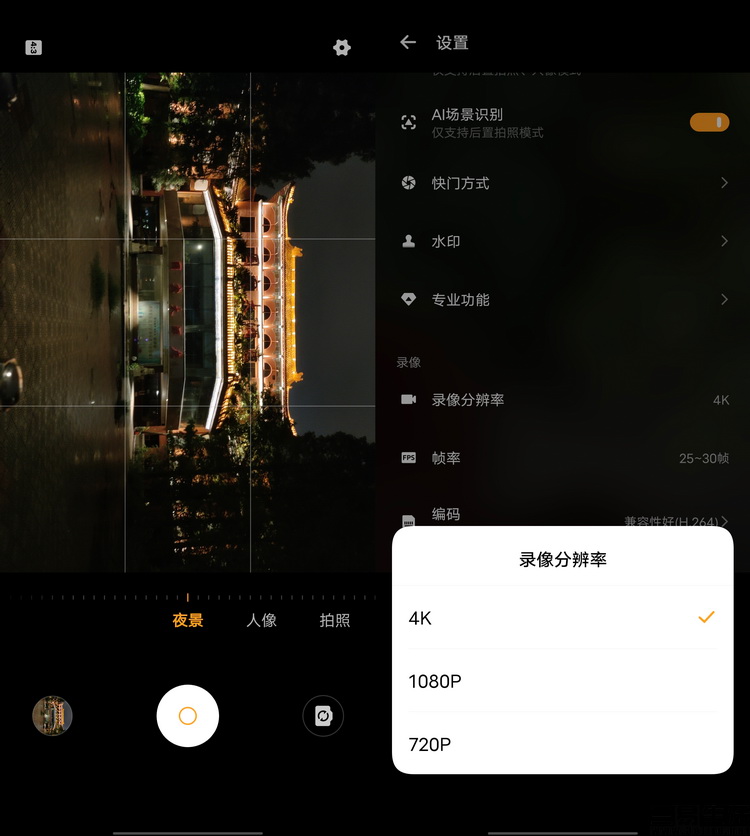Open 帧率 setting row
This screenshot has height=836, width=750.
(x=563, y=458)
